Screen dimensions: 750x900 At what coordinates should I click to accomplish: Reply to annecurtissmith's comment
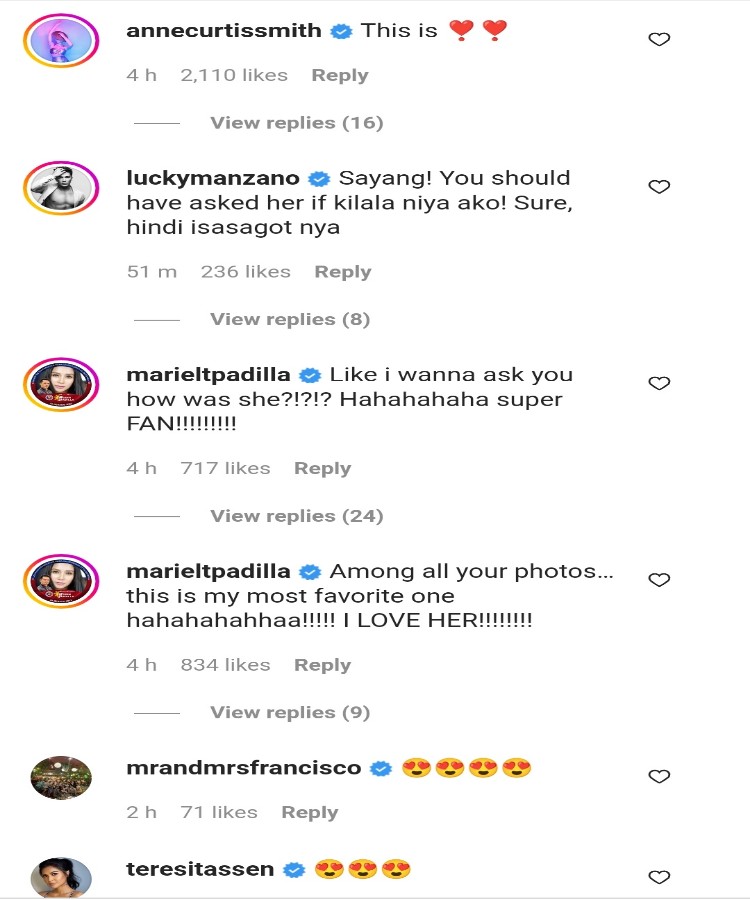coord(339,75)
